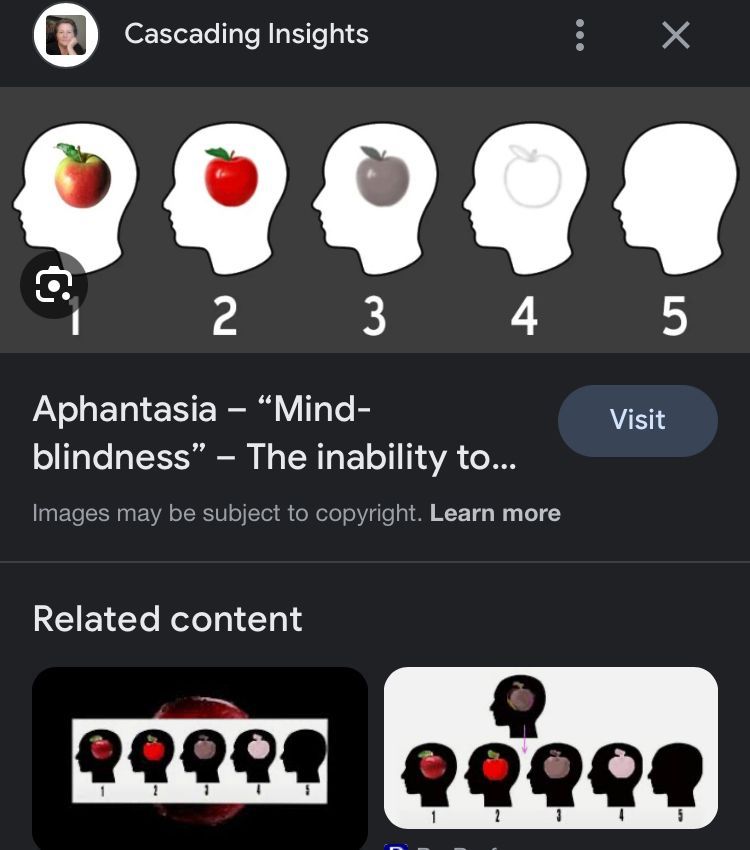This screenshot has height=850, width=750.
Task: Close the image viewer
Action: tap(676, 35)
